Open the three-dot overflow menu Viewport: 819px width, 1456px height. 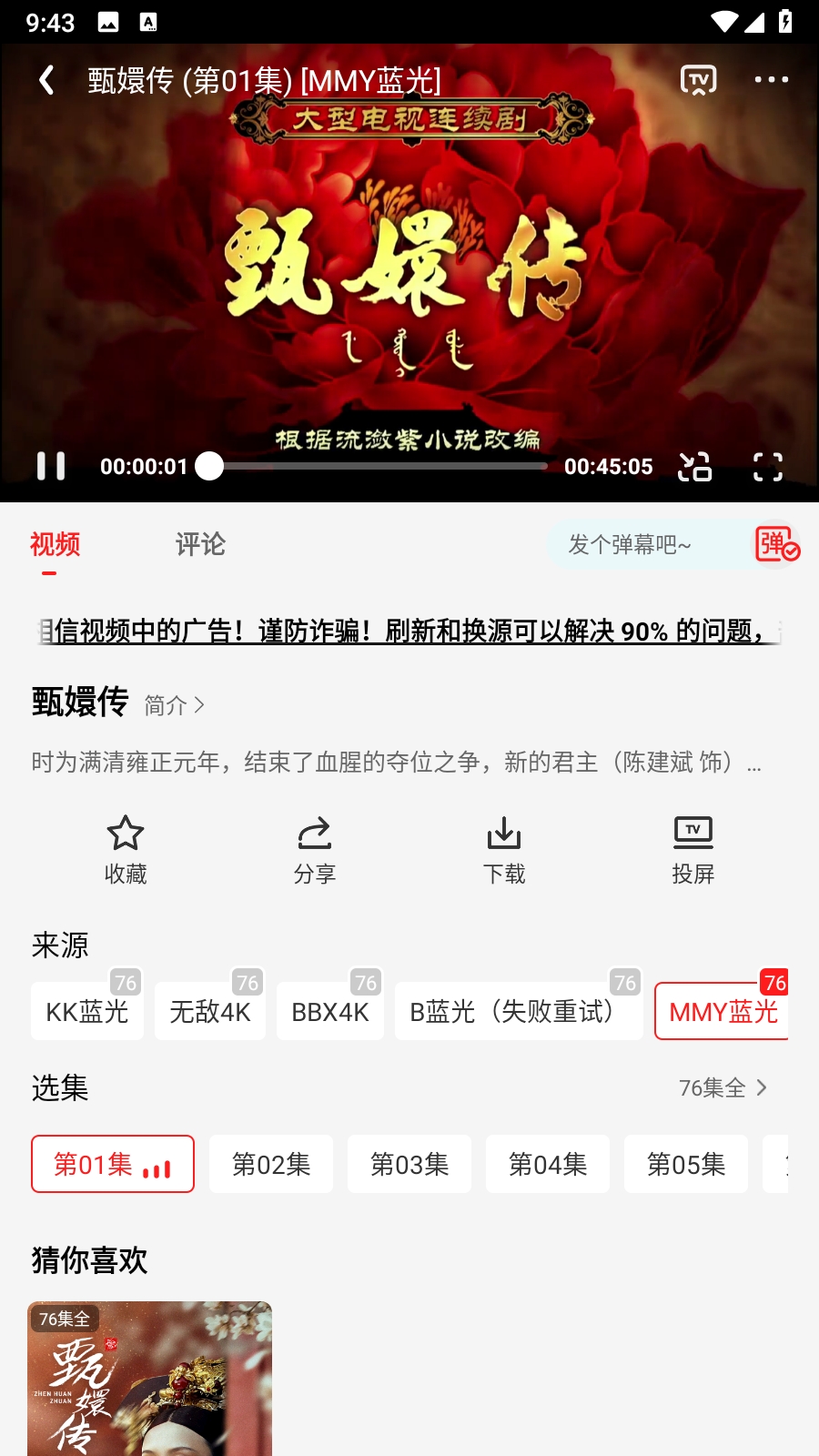tap(772, 80)
